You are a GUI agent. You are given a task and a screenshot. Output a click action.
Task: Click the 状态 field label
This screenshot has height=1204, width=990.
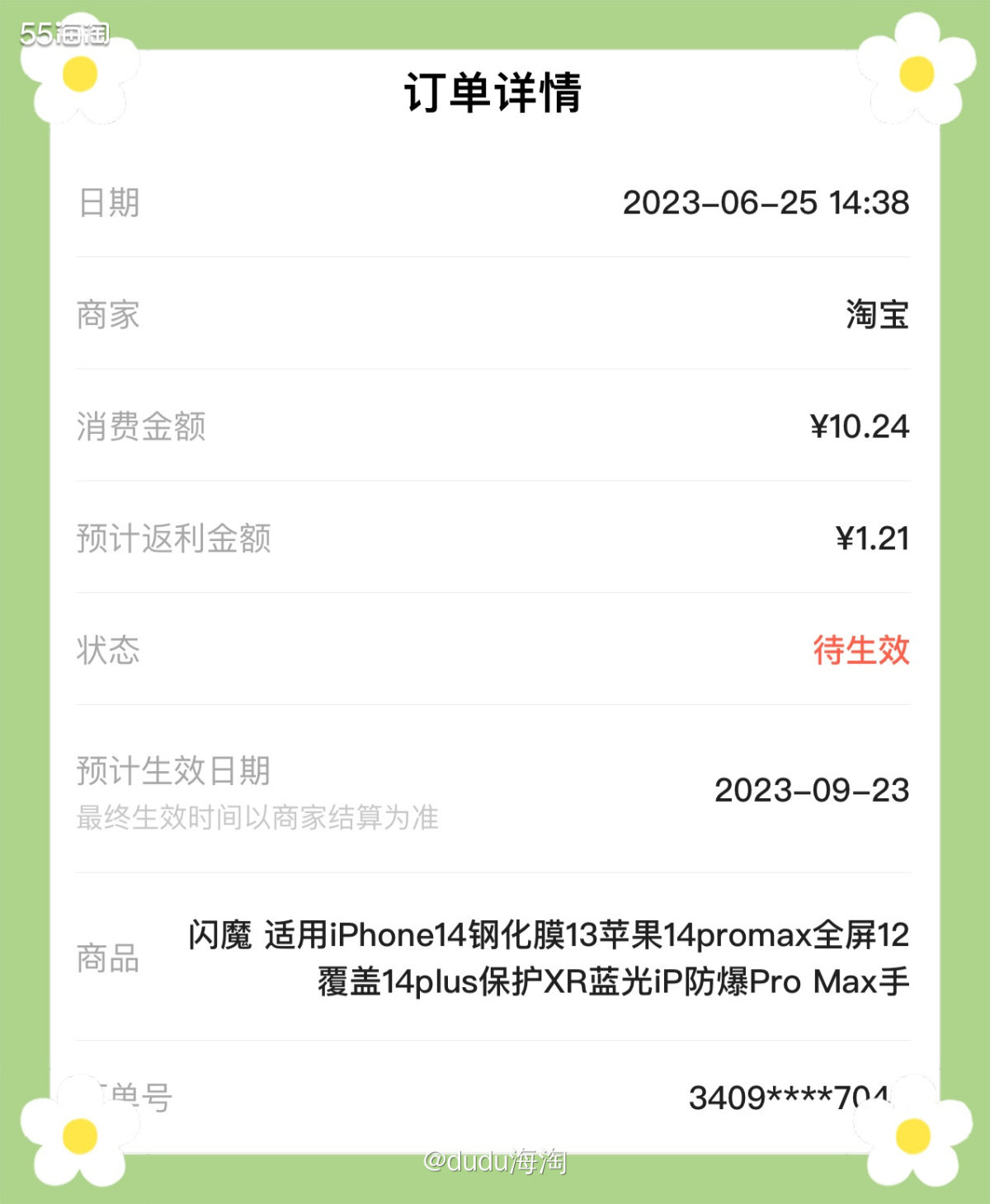click(107, 651)
